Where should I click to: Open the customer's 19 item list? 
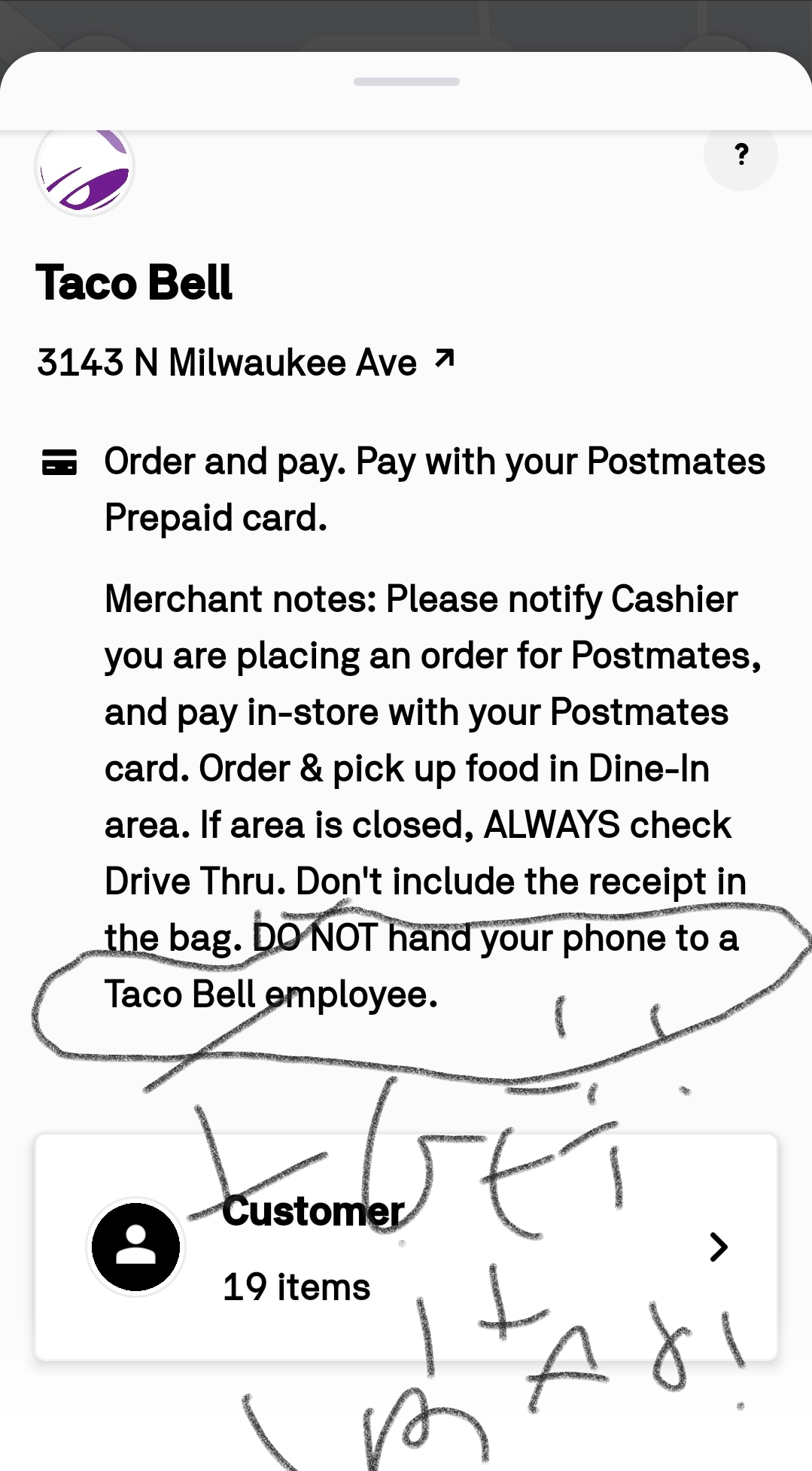pos(295,1286)
